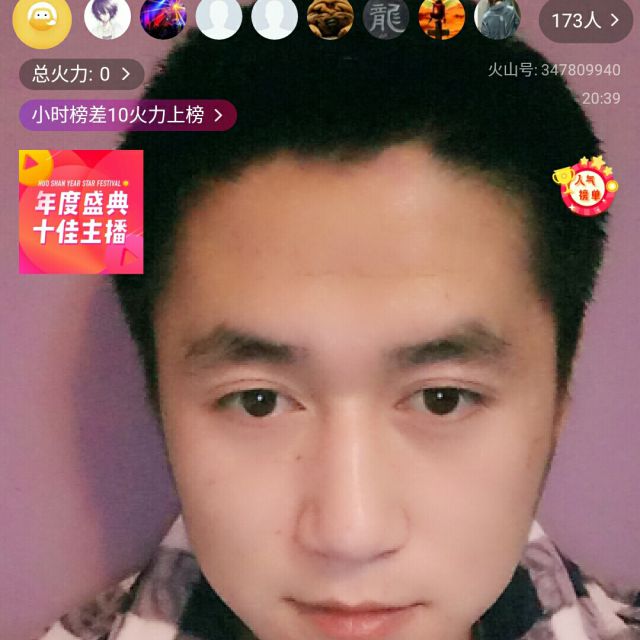View the walnut picture viewer avatar

pyautogui.click(x=330, y=17)
